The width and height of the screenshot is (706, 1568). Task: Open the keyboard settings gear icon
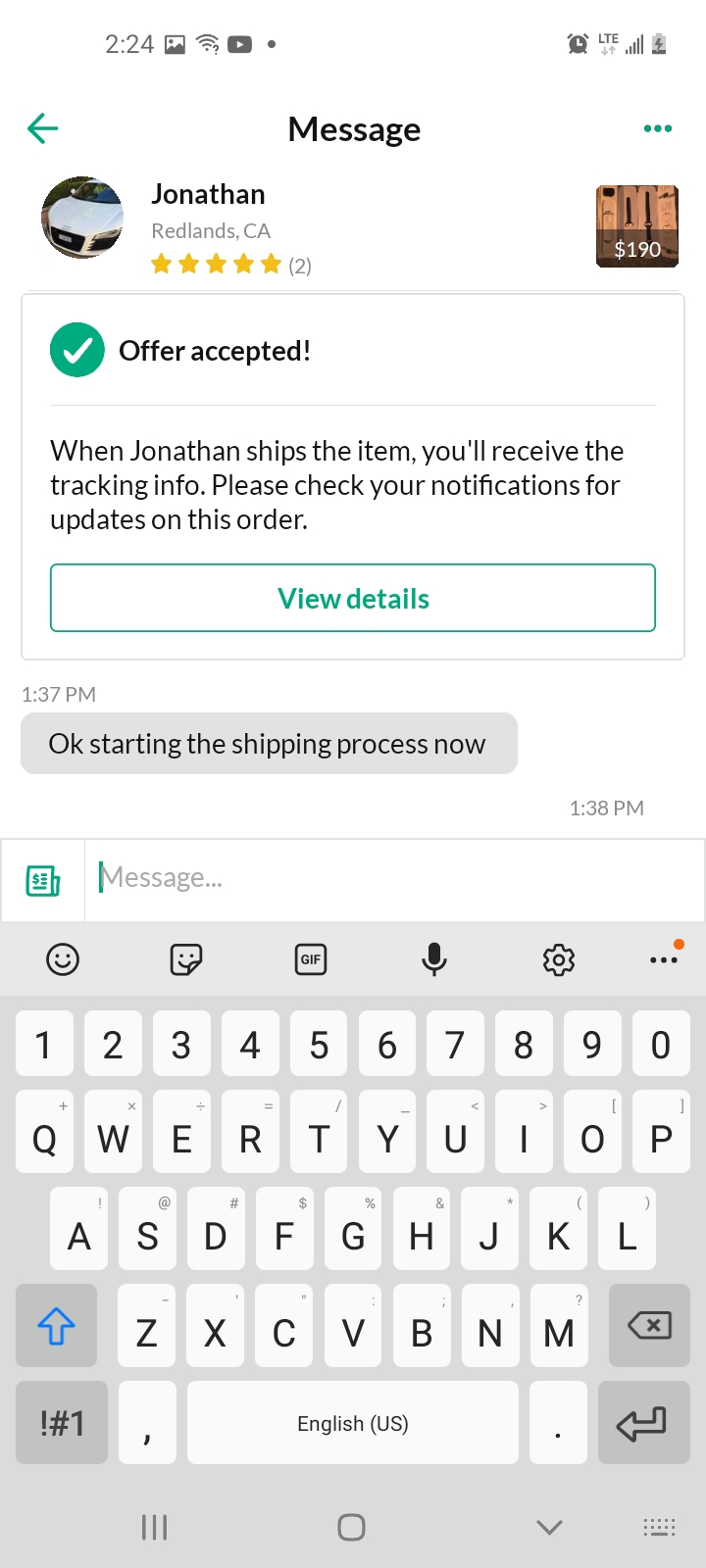(558, 959)
